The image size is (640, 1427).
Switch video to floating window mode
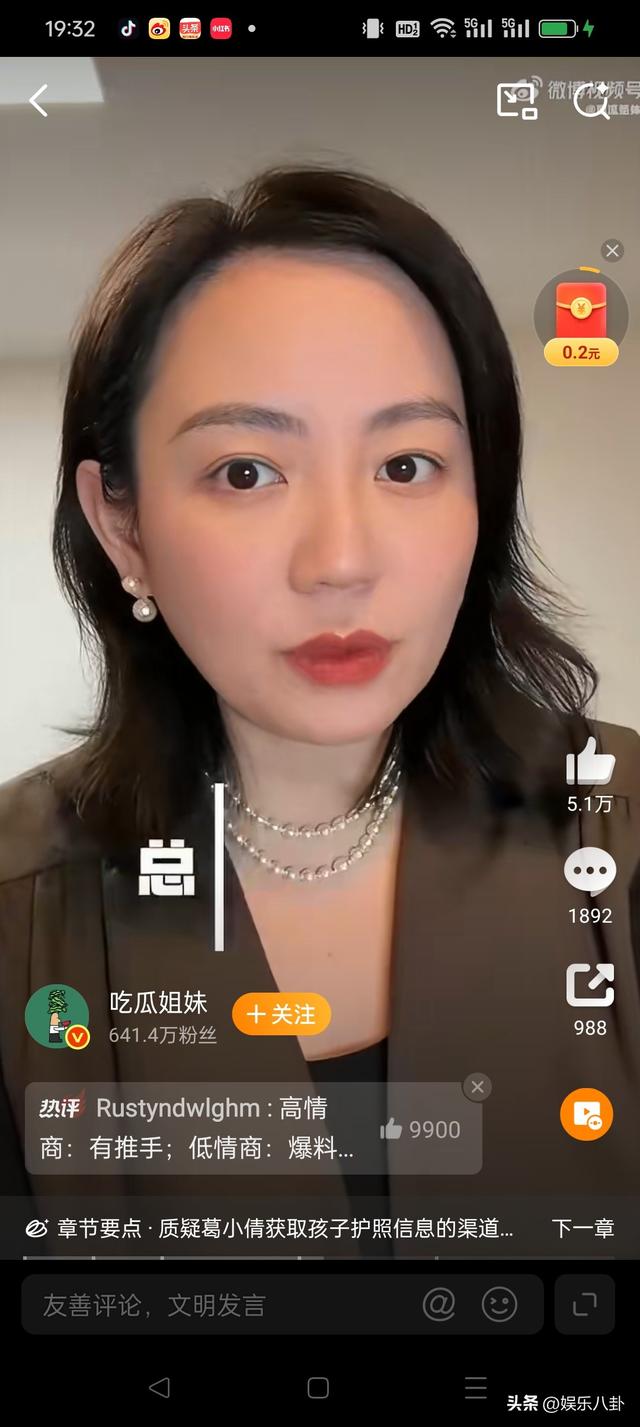[517, 100]
